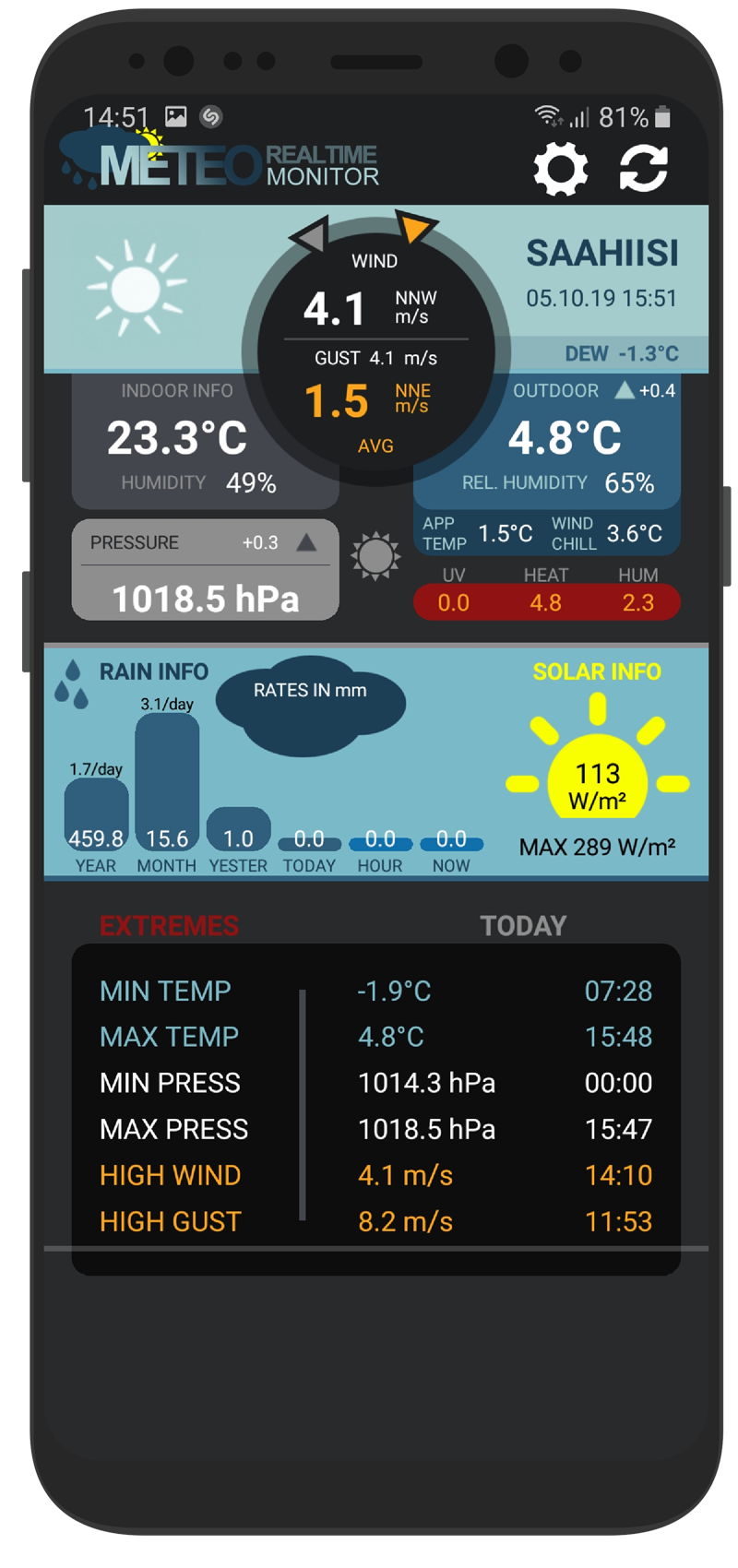The height and width of the screenshot is (1568, 738).
Task: Expand the EXTREMES panel
Action: pos(169,926)
